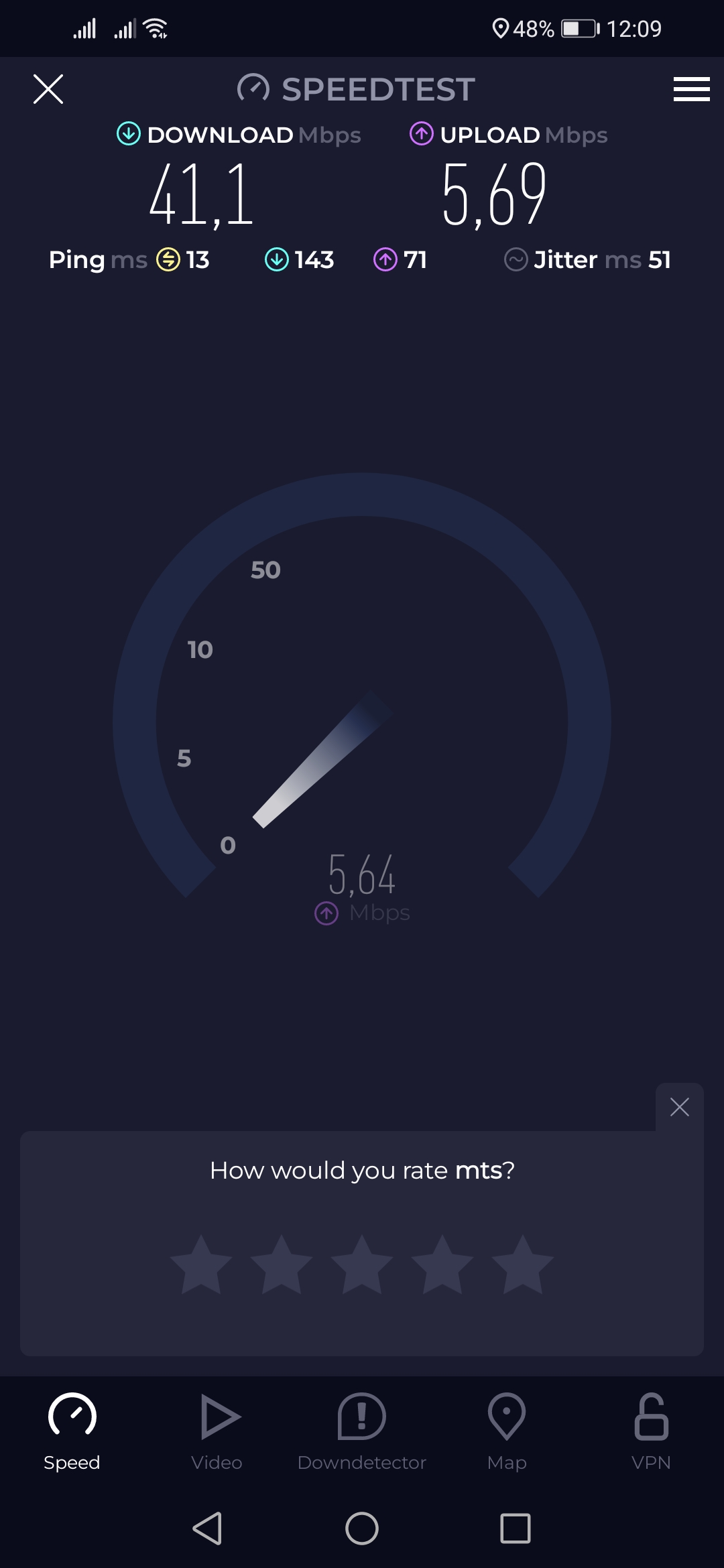
Task: Open the hamburger menu
Action: pos(691,89)
